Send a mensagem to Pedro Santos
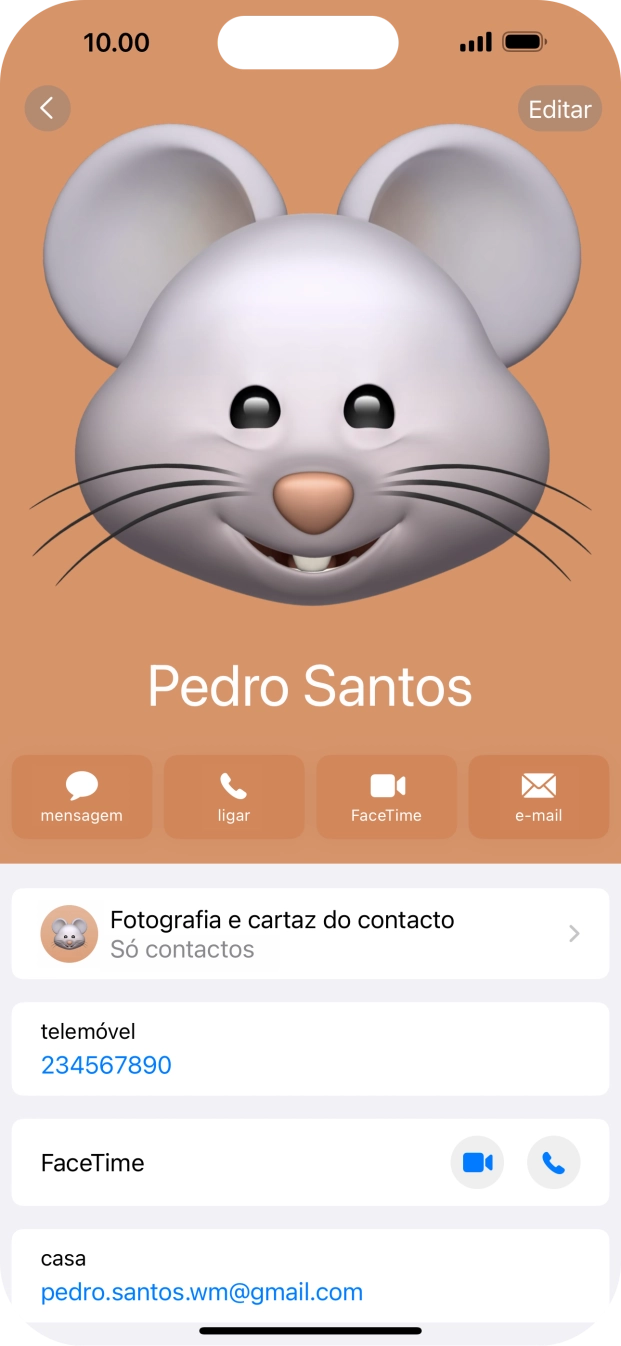The image size is (621, 1346). click(x=82, y=796)
